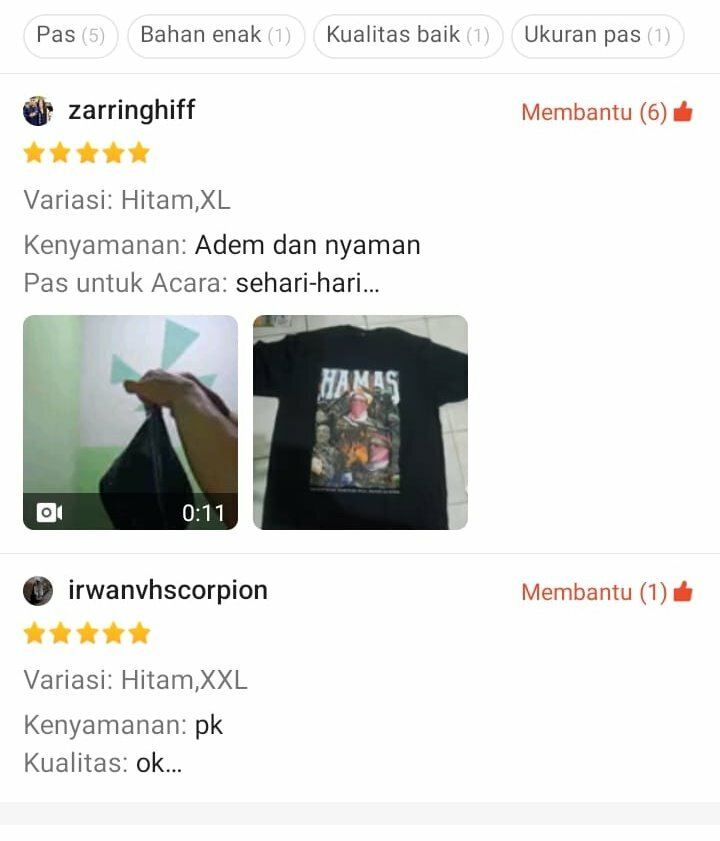Image resolution: width=720 pixels, height=841 pixels.
Task: Select the Pas filter chip
Action: [70, 36]
